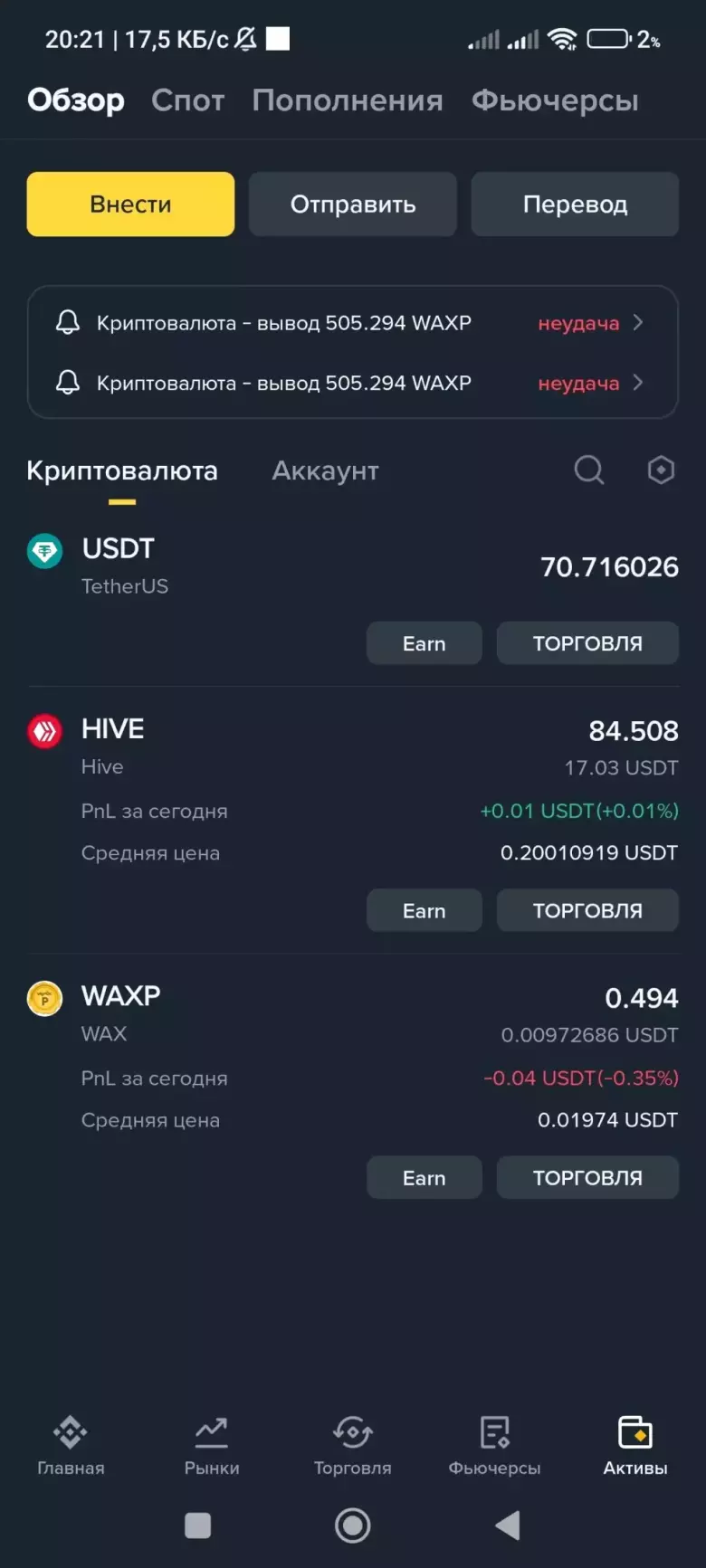Click the bell icon on first WAXP notification
Viewport: 706px width, 1568px height.
pos(68,322)
